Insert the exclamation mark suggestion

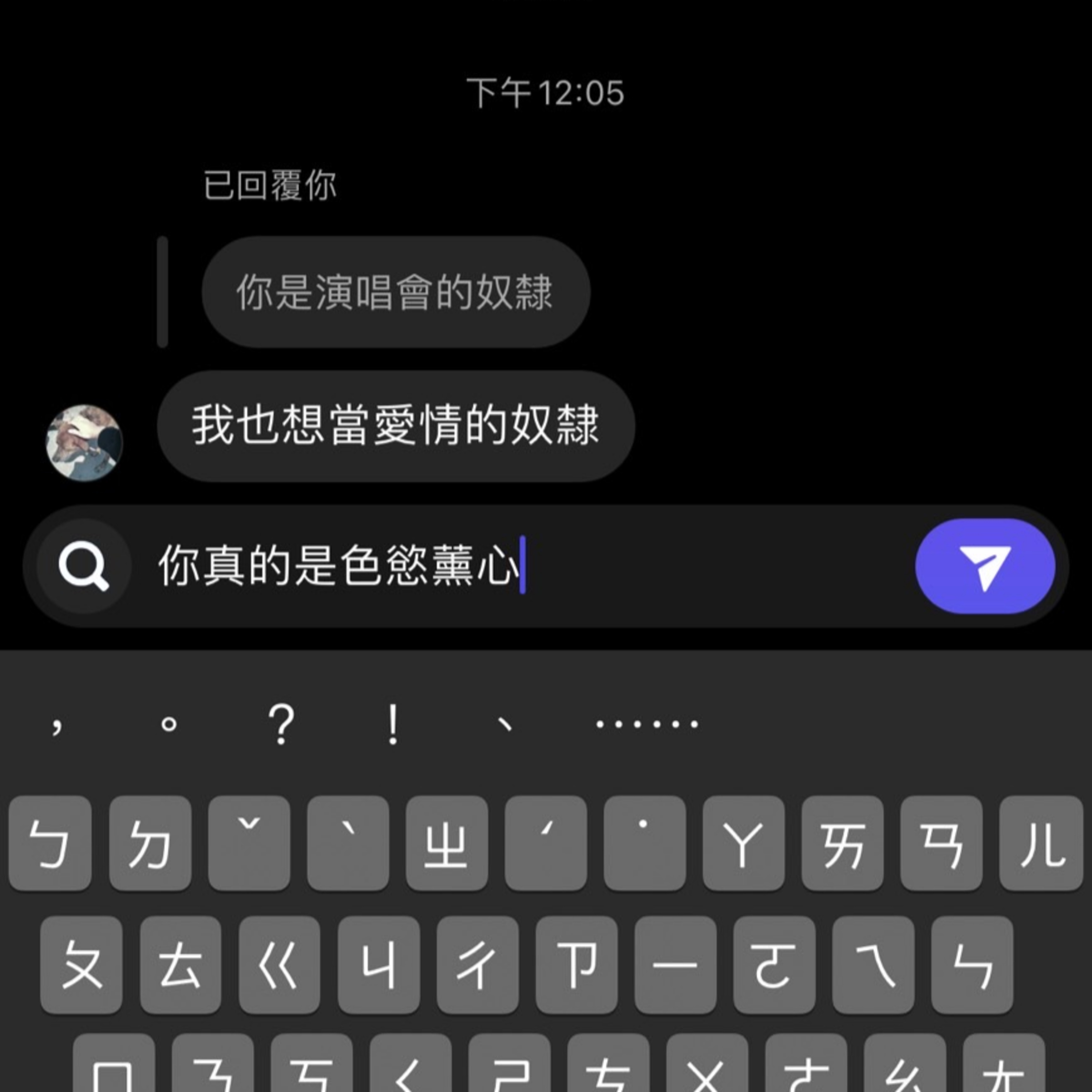point(392,724)
